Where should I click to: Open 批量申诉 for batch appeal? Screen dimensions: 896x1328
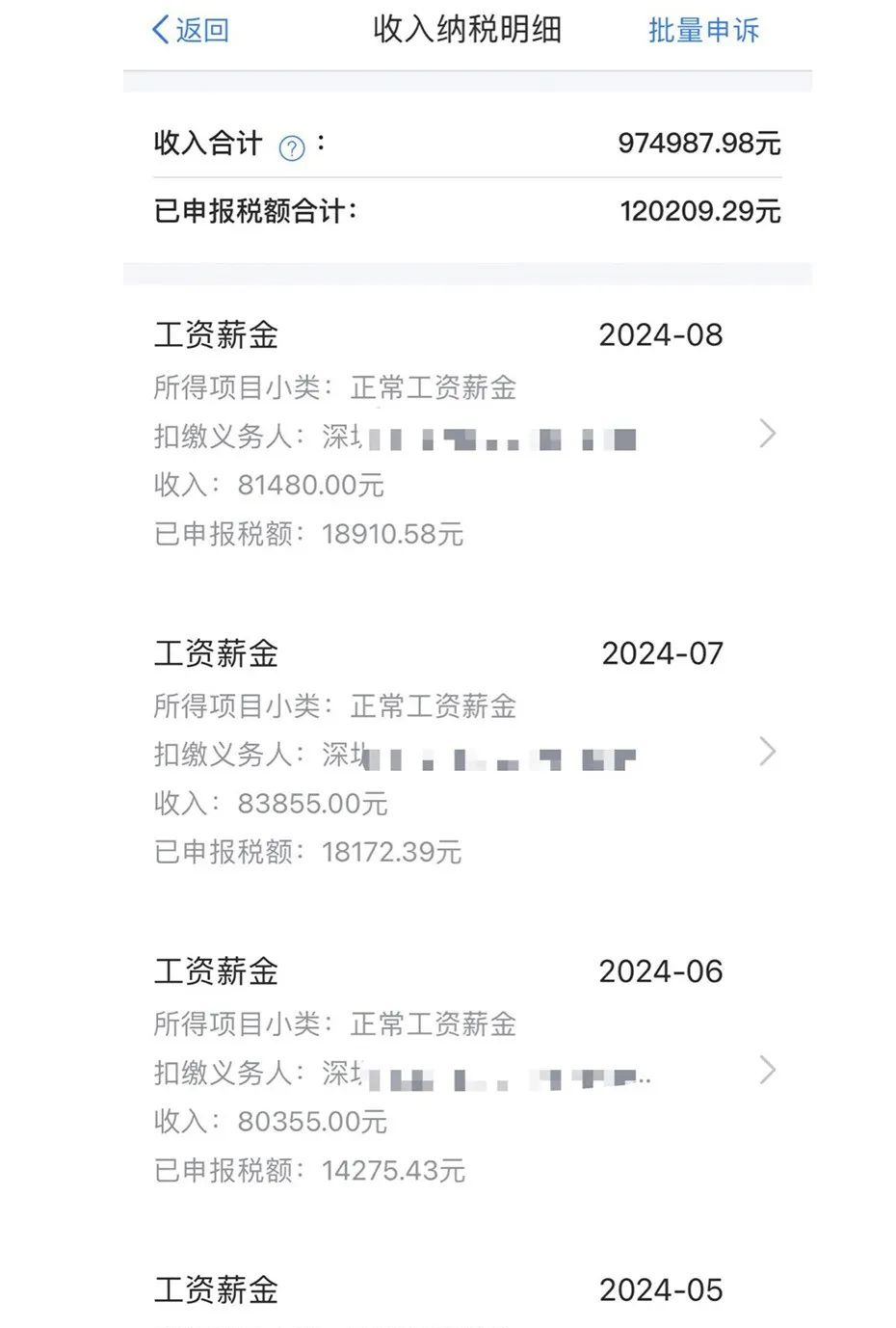(702, 30)
